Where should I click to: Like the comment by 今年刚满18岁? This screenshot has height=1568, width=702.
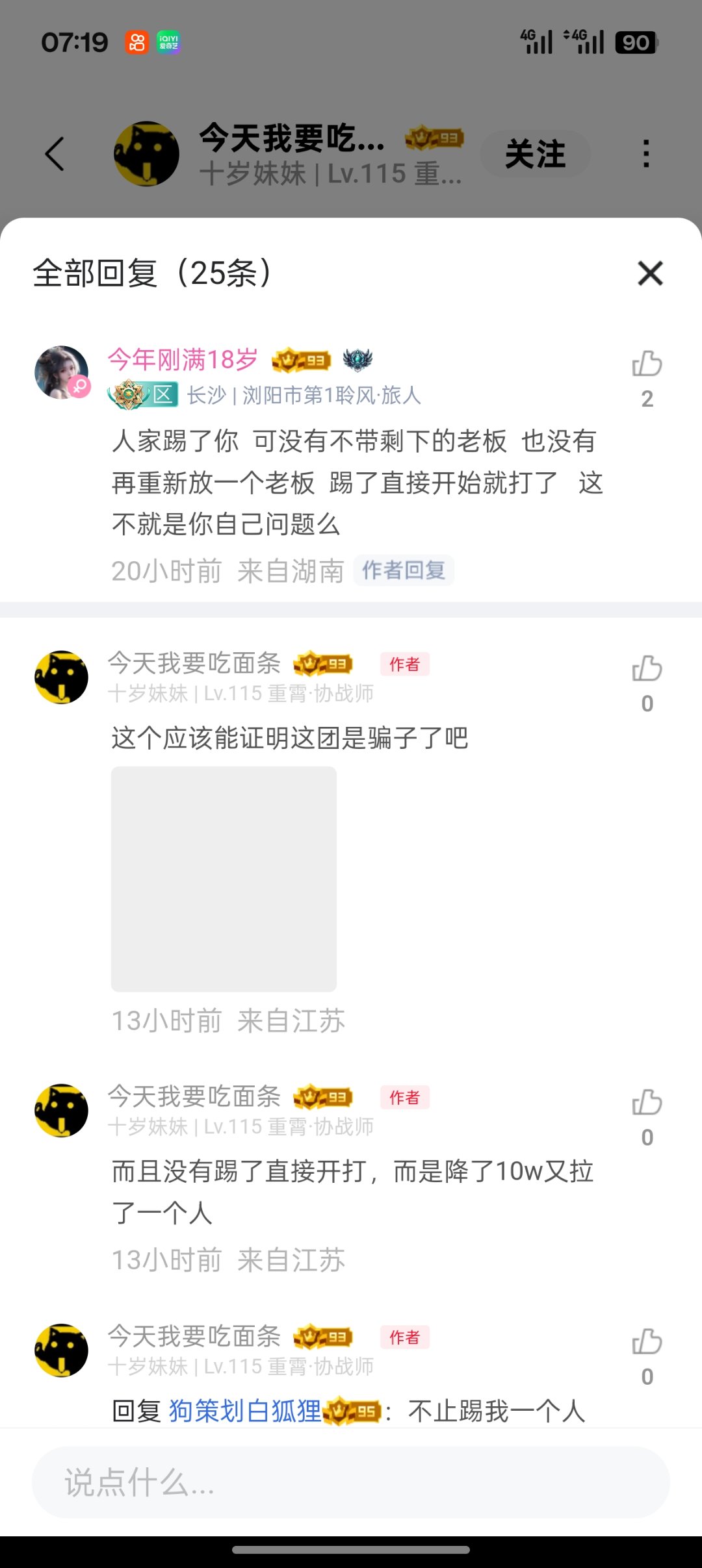tap(647, 365)
